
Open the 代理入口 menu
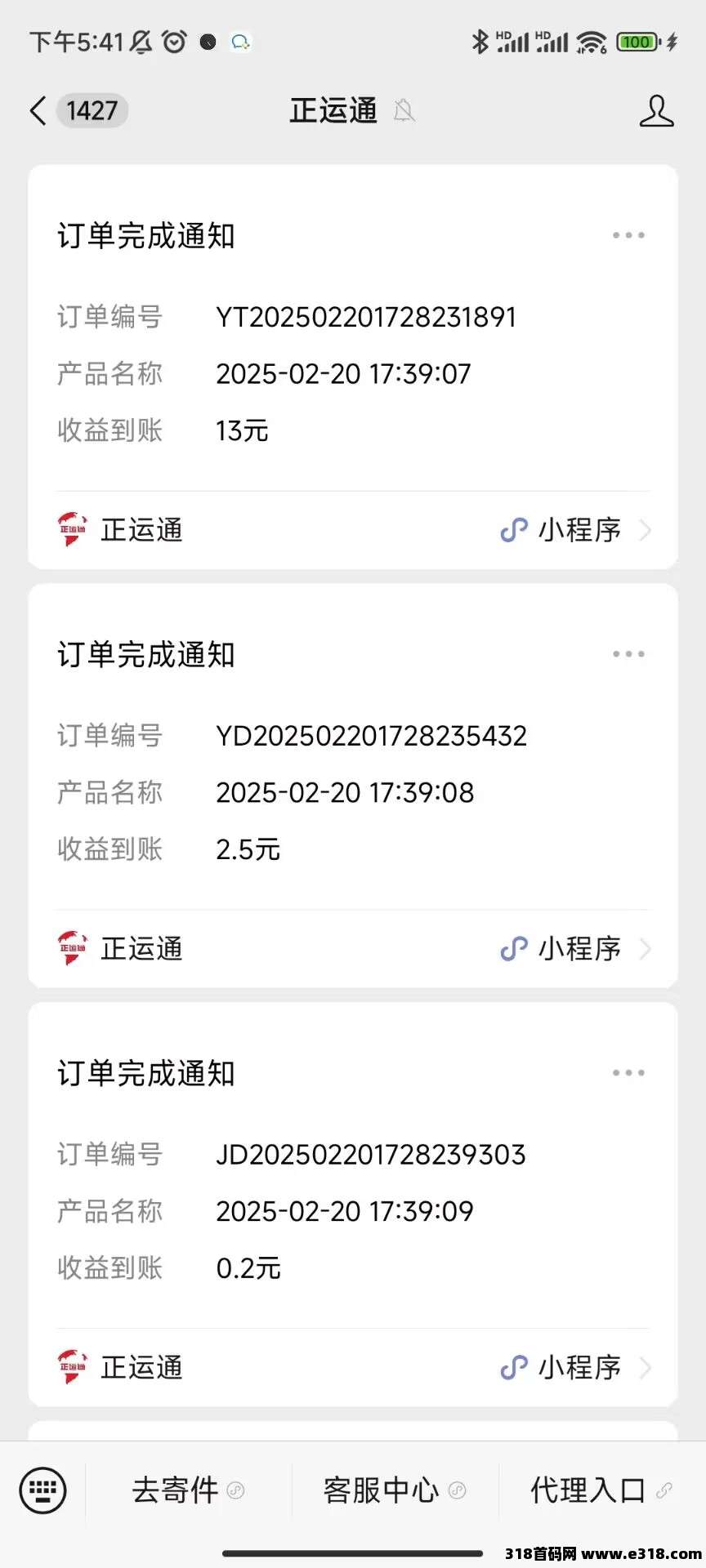[x=601, y=1490]
